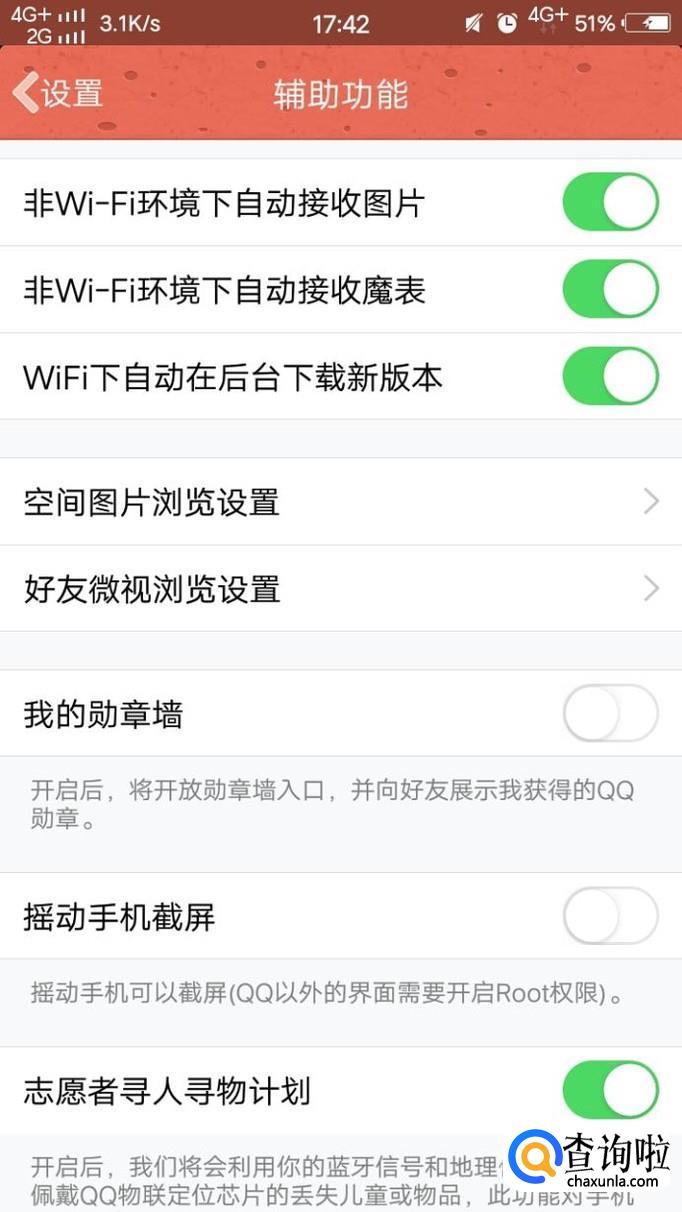Turn off 非Wi-Fi环境下自动接收图片 switch

[610, 203]
